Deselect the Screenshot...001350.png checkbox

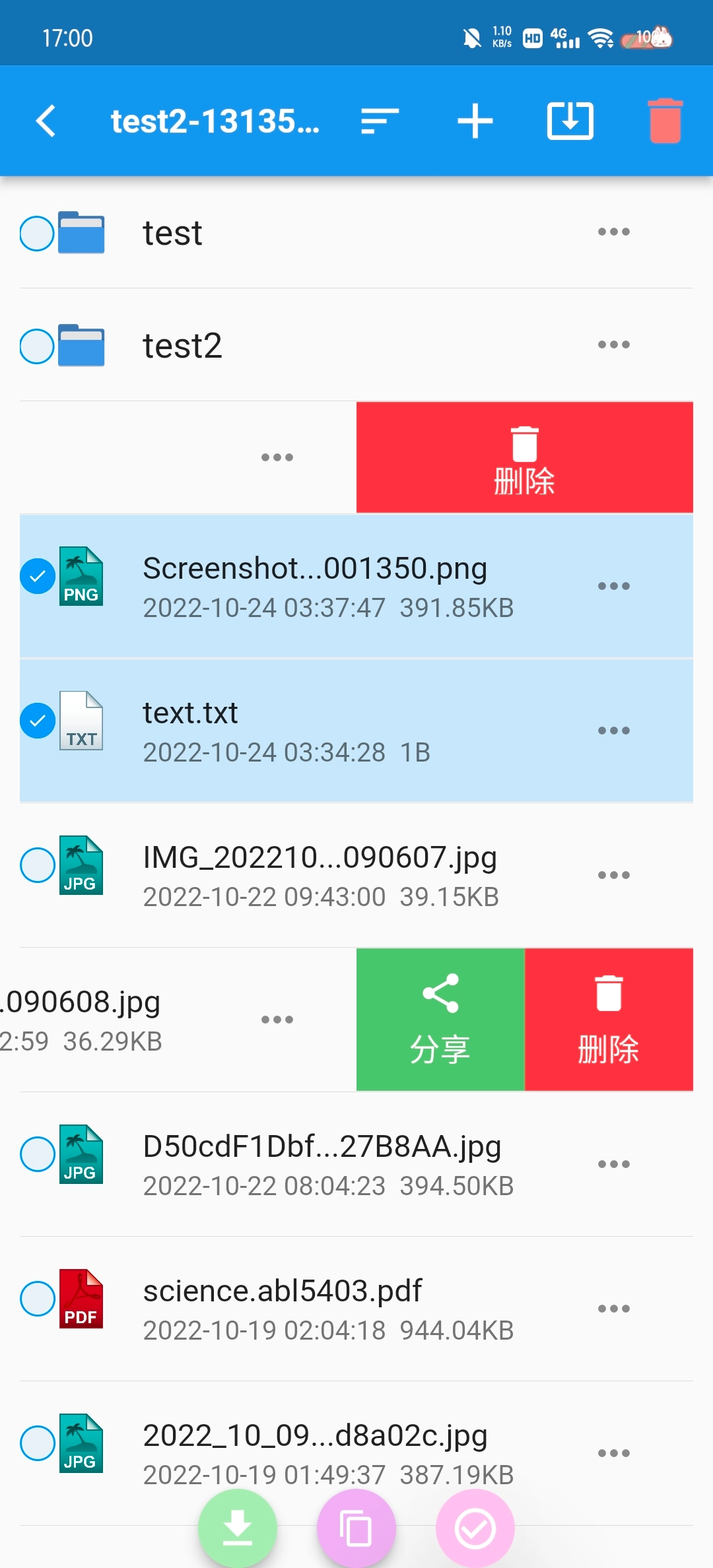[38, 576]
